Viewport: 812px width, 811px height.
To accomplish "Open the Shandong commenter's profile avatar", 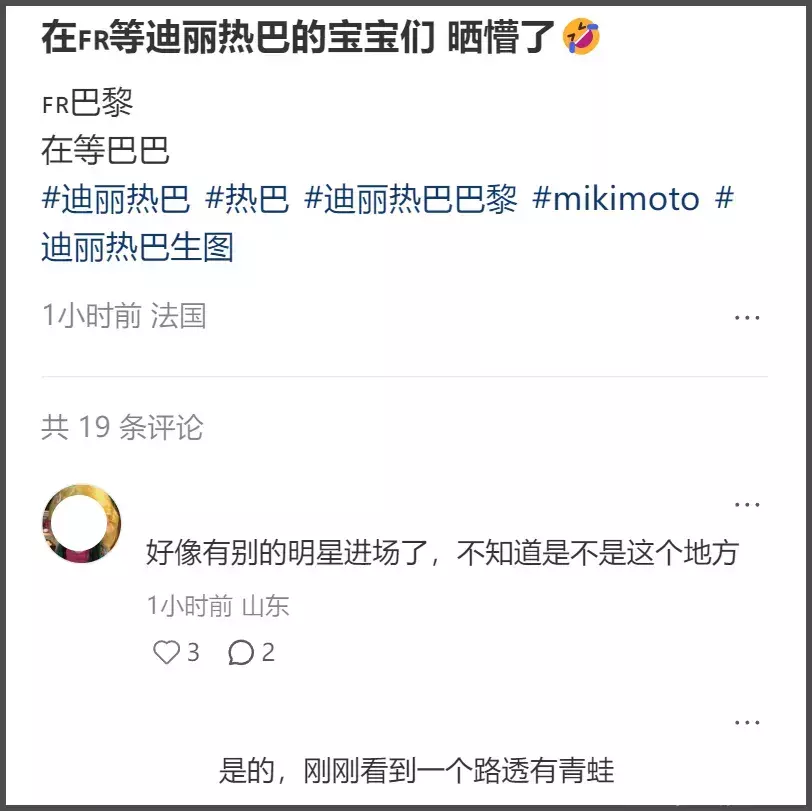I will (x=83, y=524).
